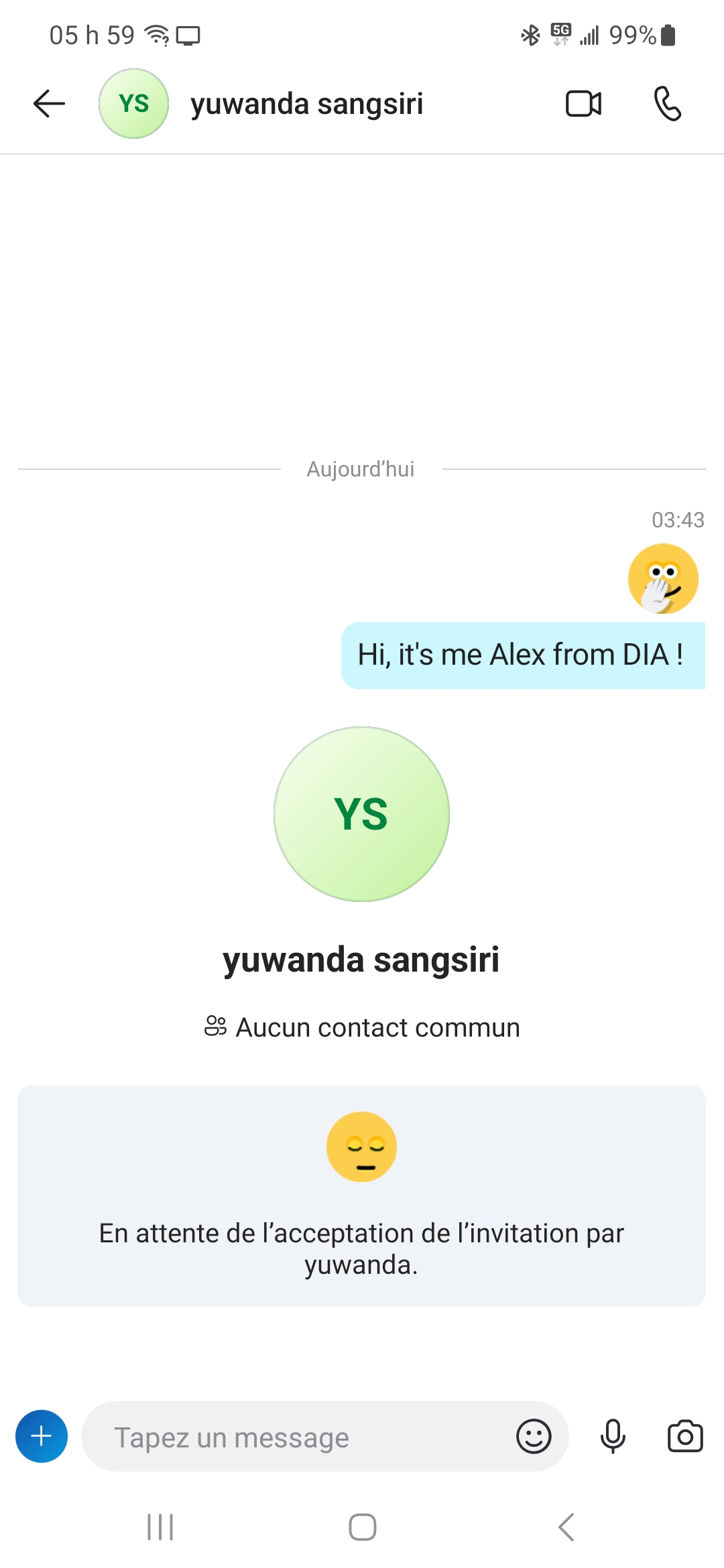Open the emoji picker

tap(534, 1437)
